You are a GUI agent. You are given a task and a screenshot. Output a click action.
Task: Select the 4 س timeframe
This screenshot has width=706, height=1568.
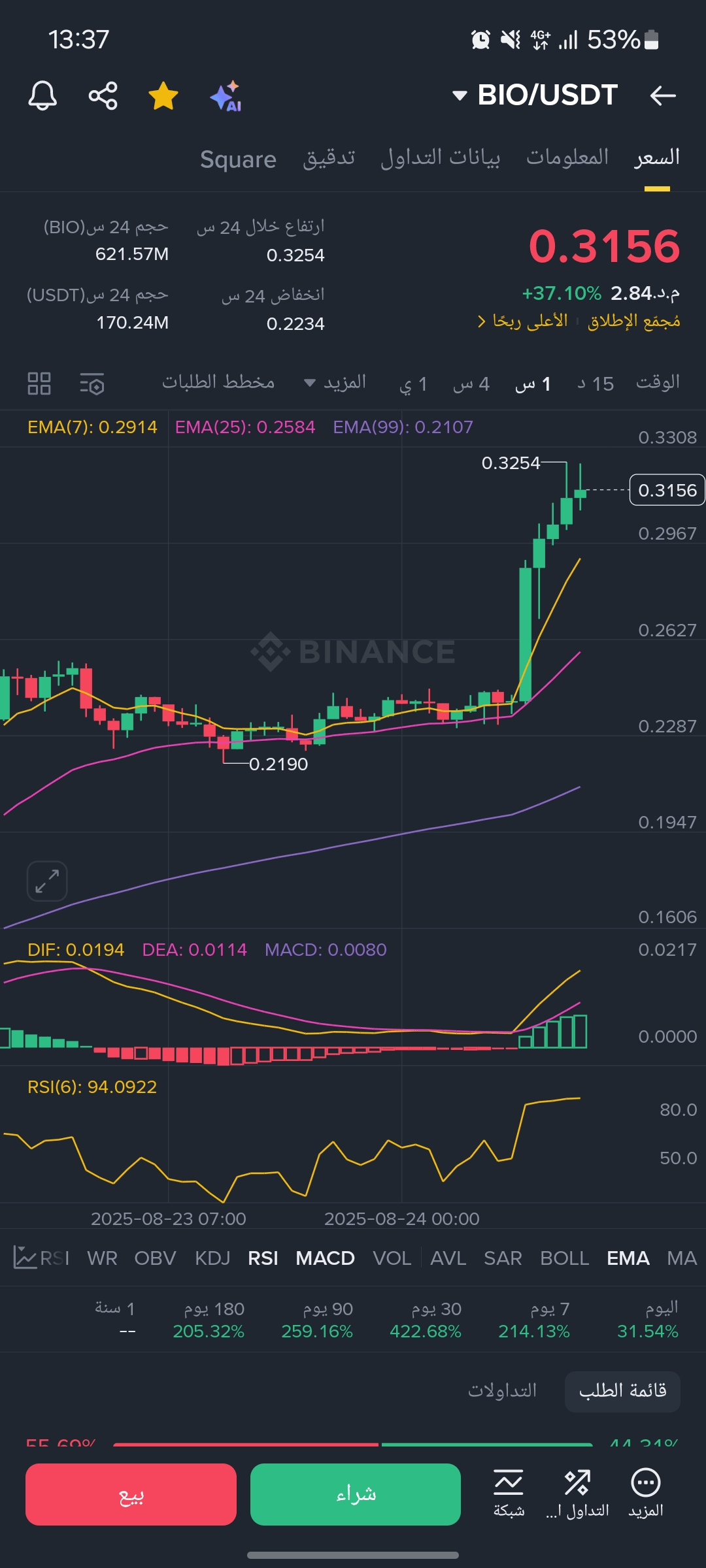click(471, 384)
